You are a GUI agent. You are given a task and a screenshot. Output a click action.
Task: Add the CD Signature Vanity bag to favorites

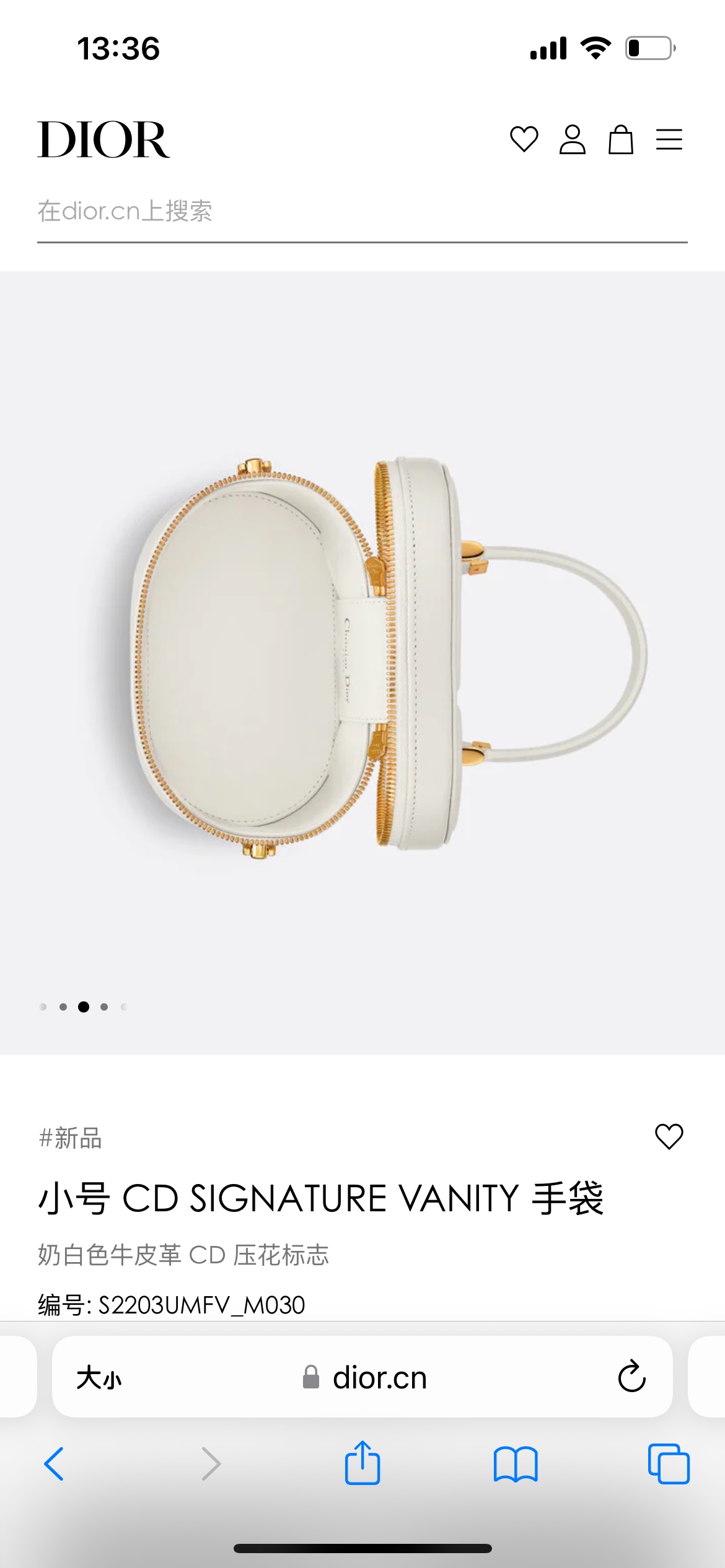tap(669, 1136)
